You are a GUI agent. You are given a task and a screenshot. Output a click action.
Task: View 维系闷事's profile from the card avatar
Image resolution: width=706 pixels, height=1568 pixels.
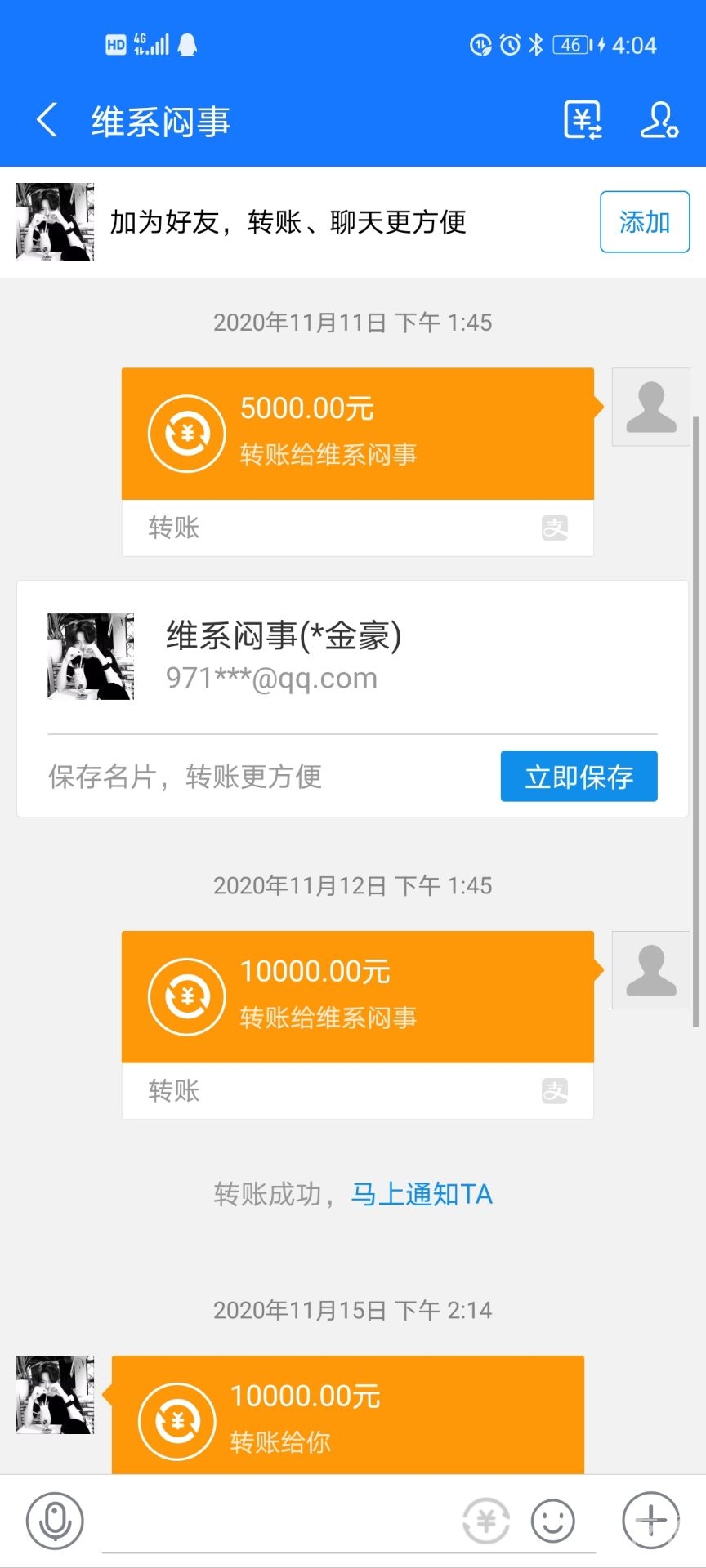coord(91,657)
